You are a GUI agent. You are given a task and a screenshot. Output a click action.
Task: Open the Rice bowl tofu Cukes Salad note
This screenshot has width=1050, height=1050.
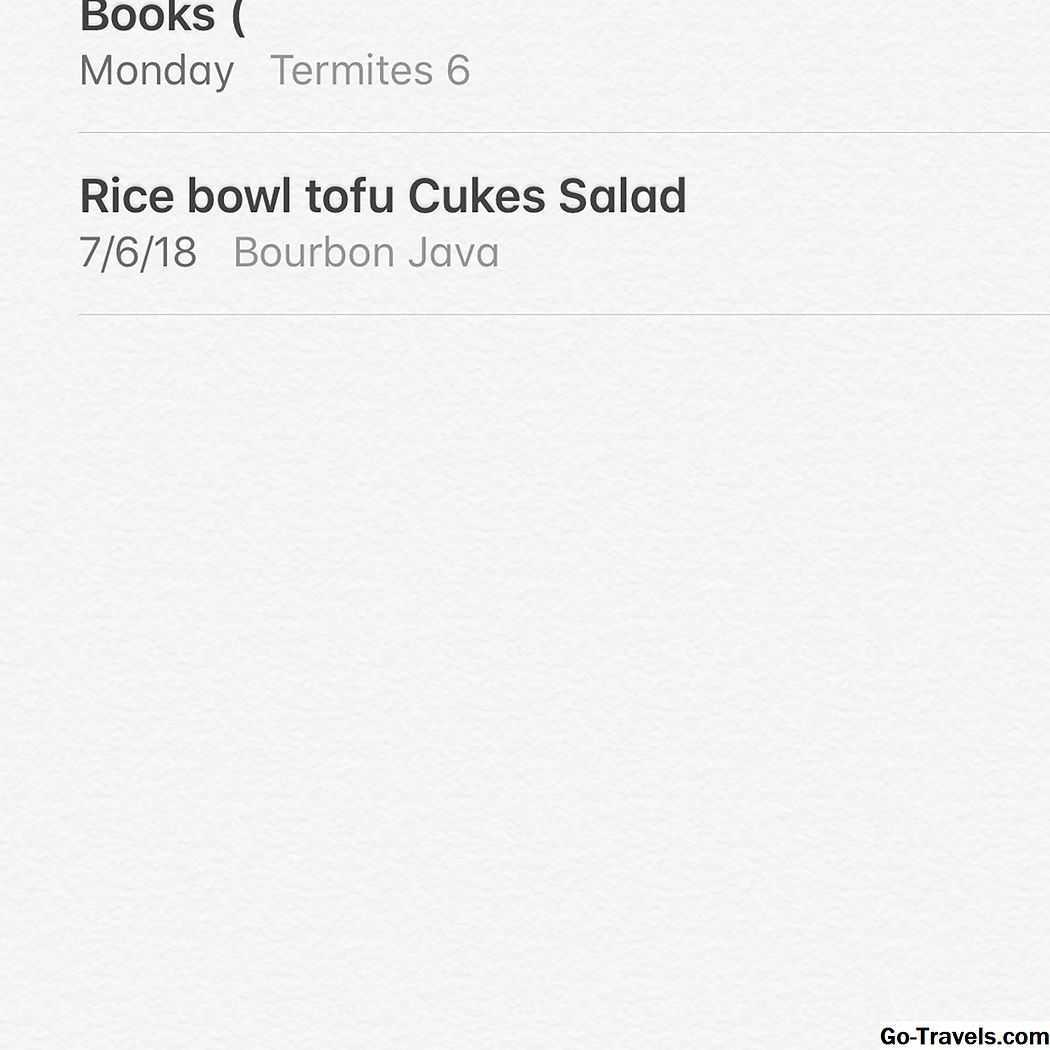(x=383, y=222)
